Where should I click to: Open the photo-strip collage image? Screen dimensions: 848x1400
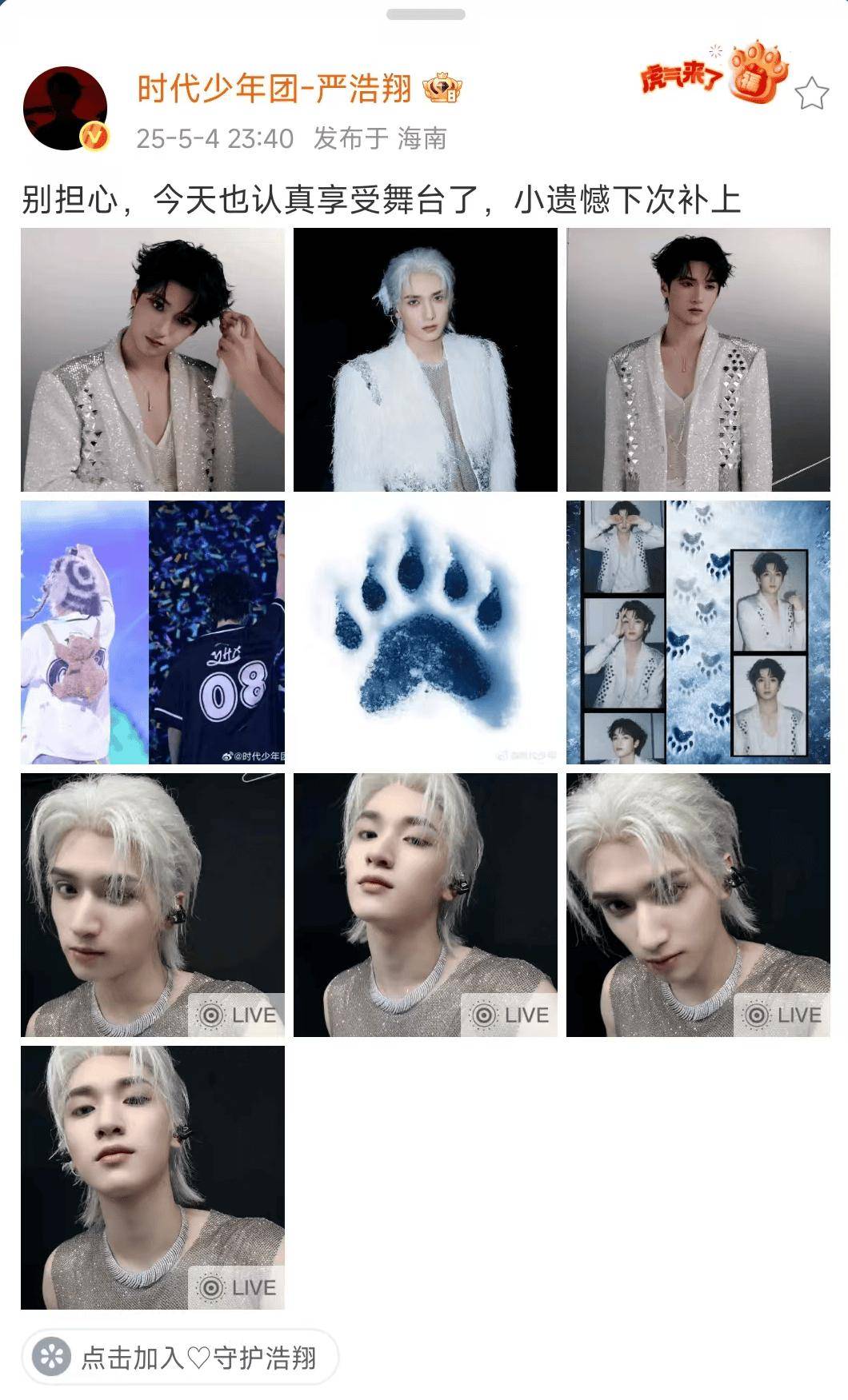pyautogui.click(x=698, y=632)
